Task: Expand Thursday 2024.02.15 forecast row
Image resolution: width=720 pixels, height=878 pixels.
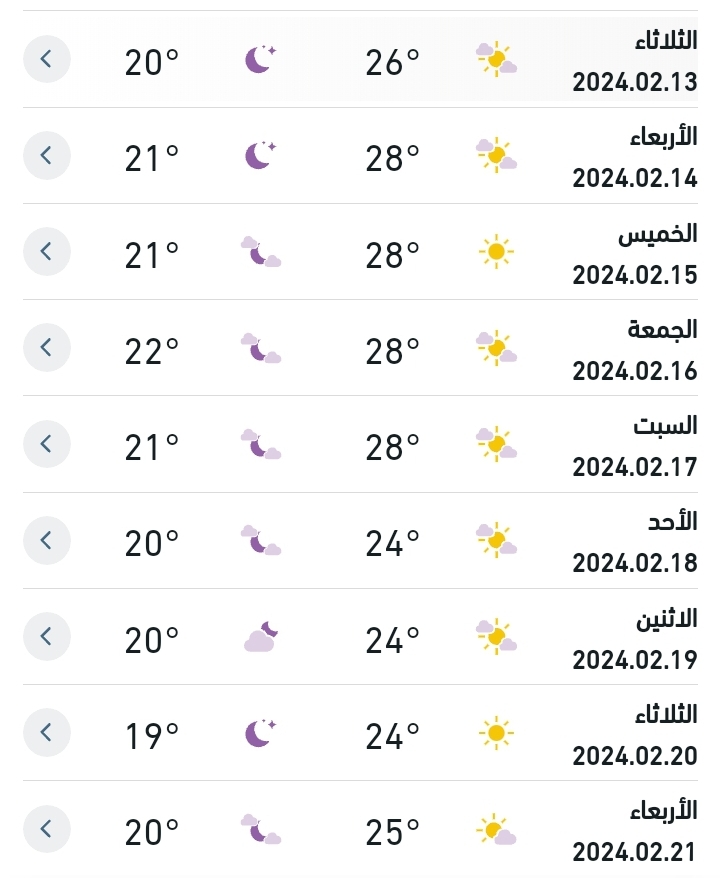Action: click(x=47, y=252)
